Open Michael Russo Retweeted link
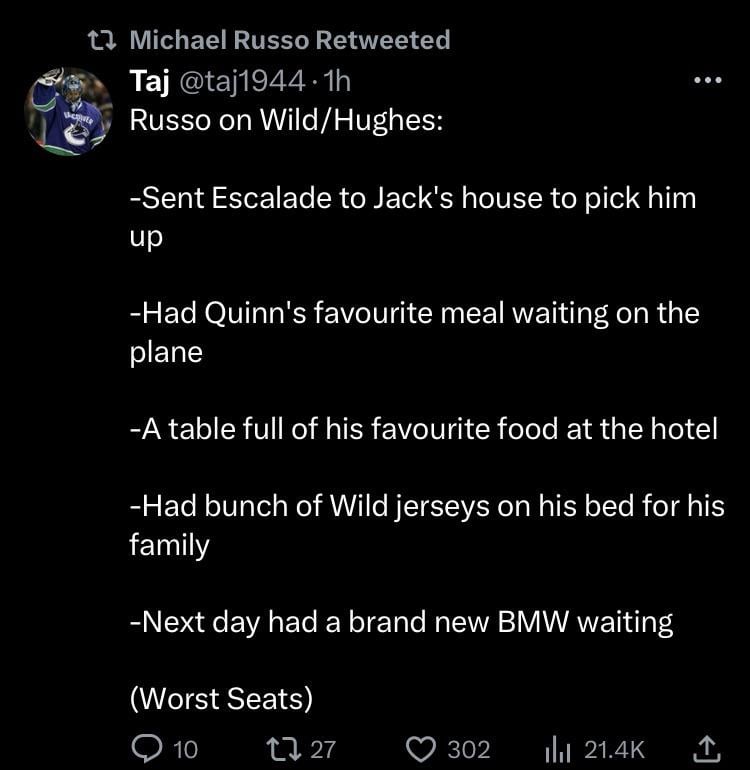 click(x=290, y=40)
